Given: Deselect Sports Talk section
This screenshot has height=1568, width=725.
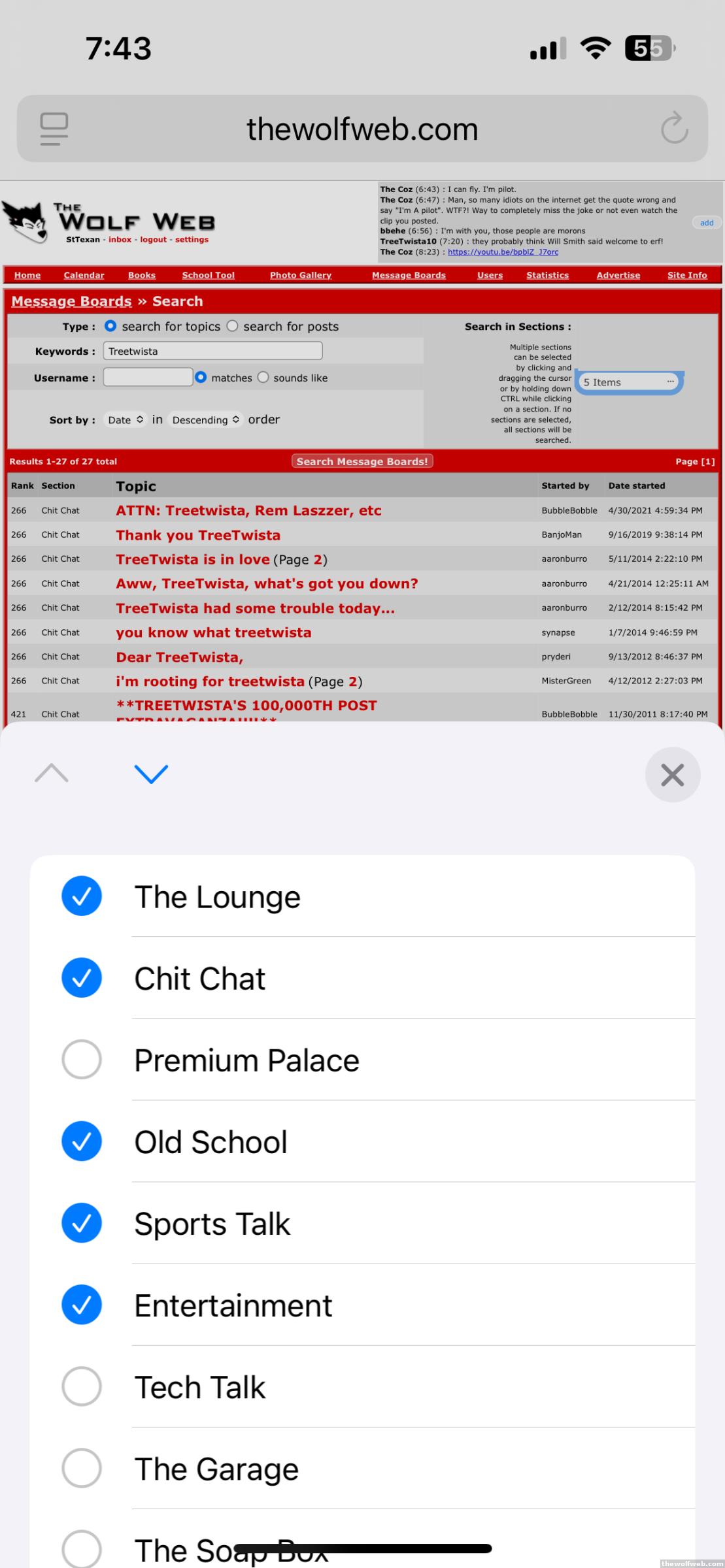Looking at the screenshot, I should pos(82,1223).
